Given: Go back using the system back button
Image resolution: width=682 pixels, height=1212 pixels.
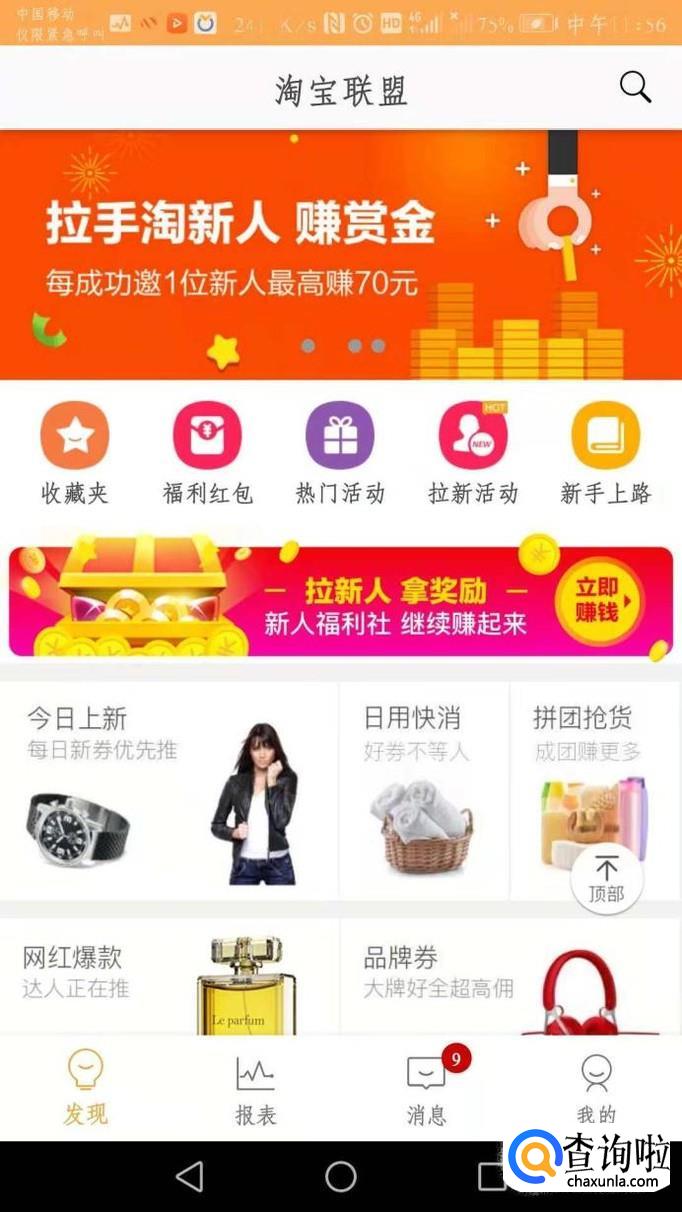Looking at the screenshot, I should click(189, 1176).
